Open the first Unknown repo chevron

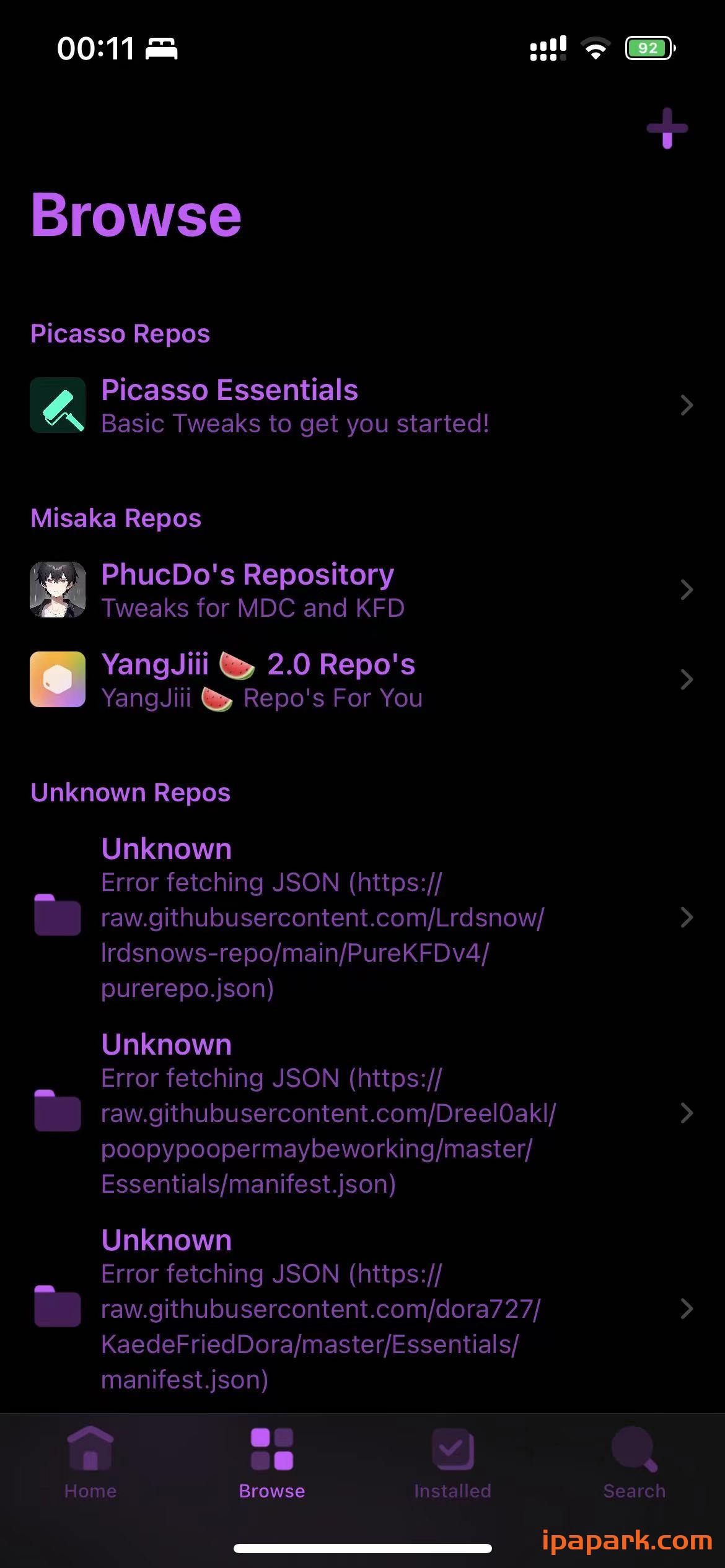click(687, 917)
